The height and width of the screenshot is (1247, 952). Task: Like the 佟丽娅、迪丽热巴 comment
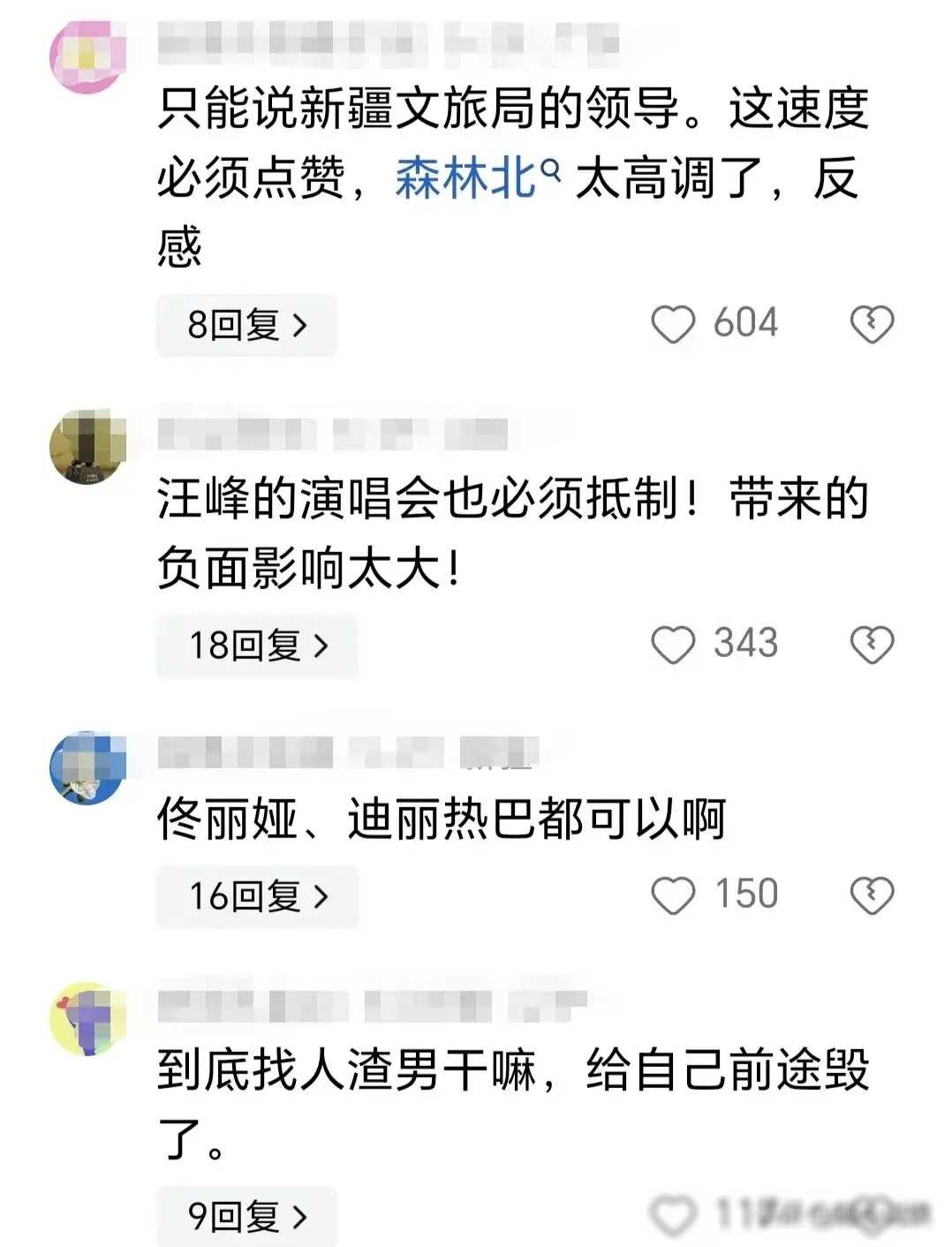[673, 896]
